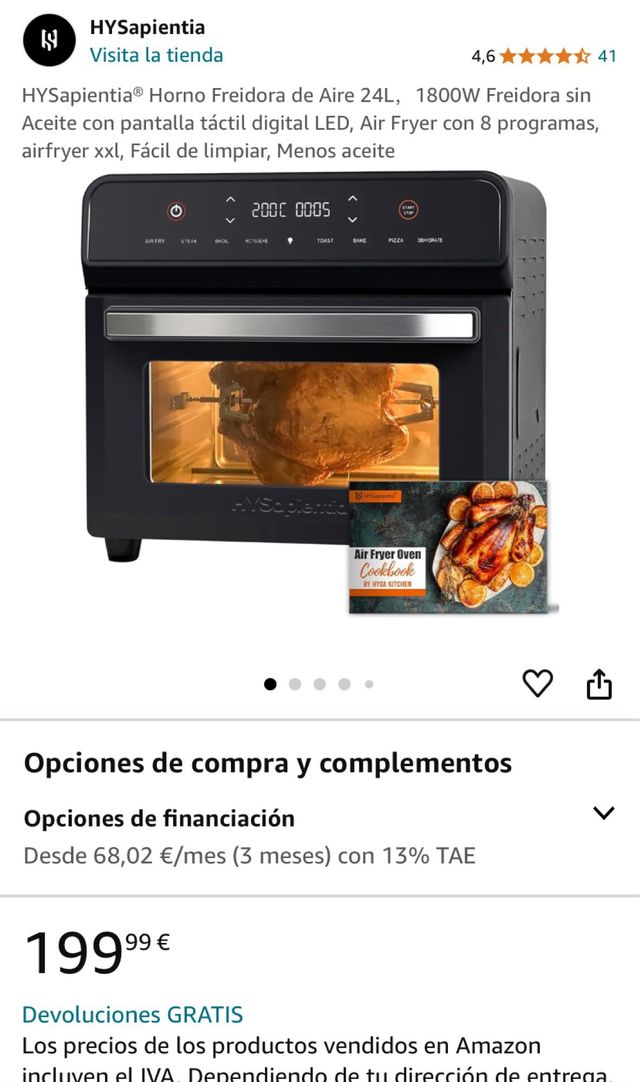640x1082 pixels.
Task: Share this product listing
Action: click(x=599, y=684)
